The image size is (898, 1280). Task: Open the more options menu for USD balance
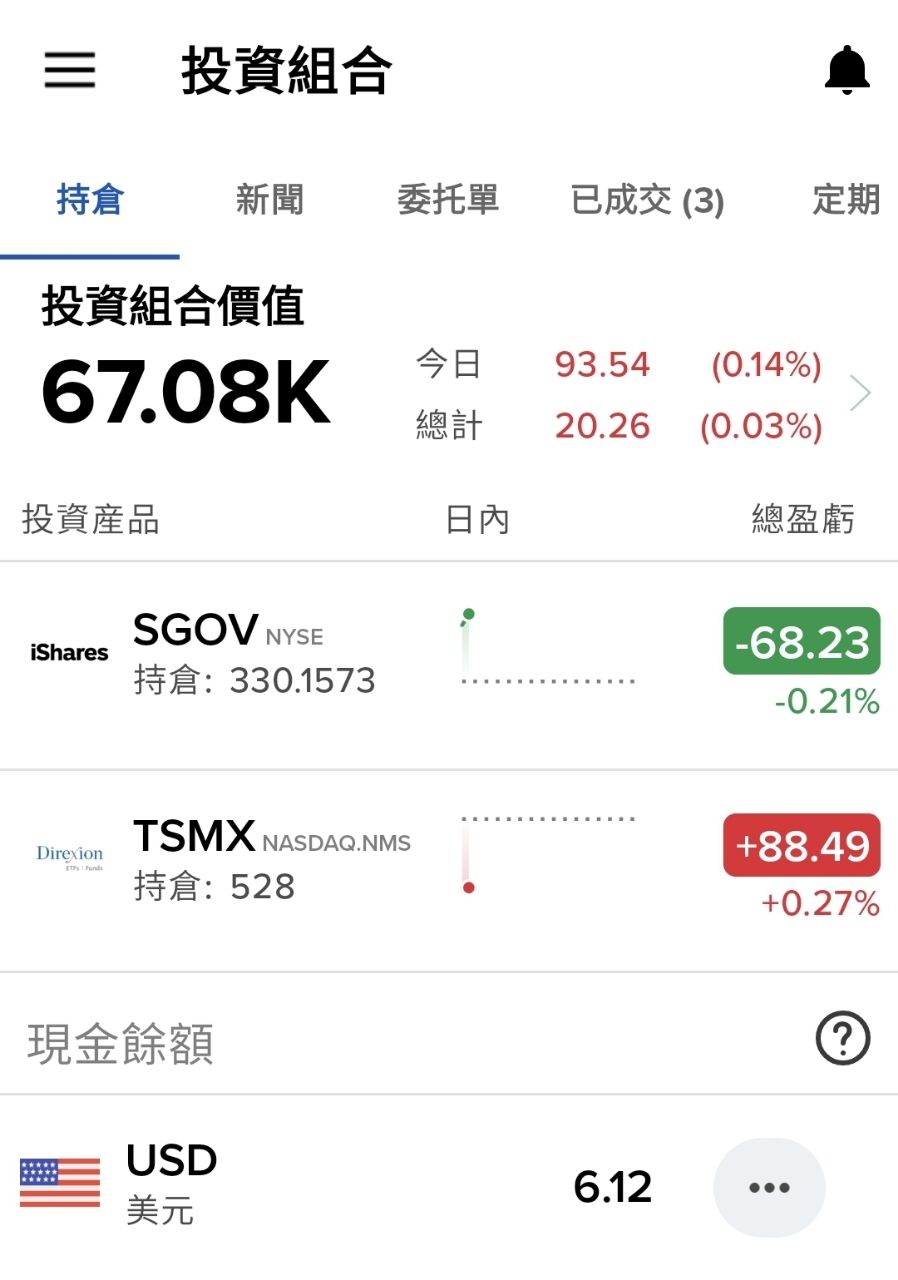click(768, 1187)
